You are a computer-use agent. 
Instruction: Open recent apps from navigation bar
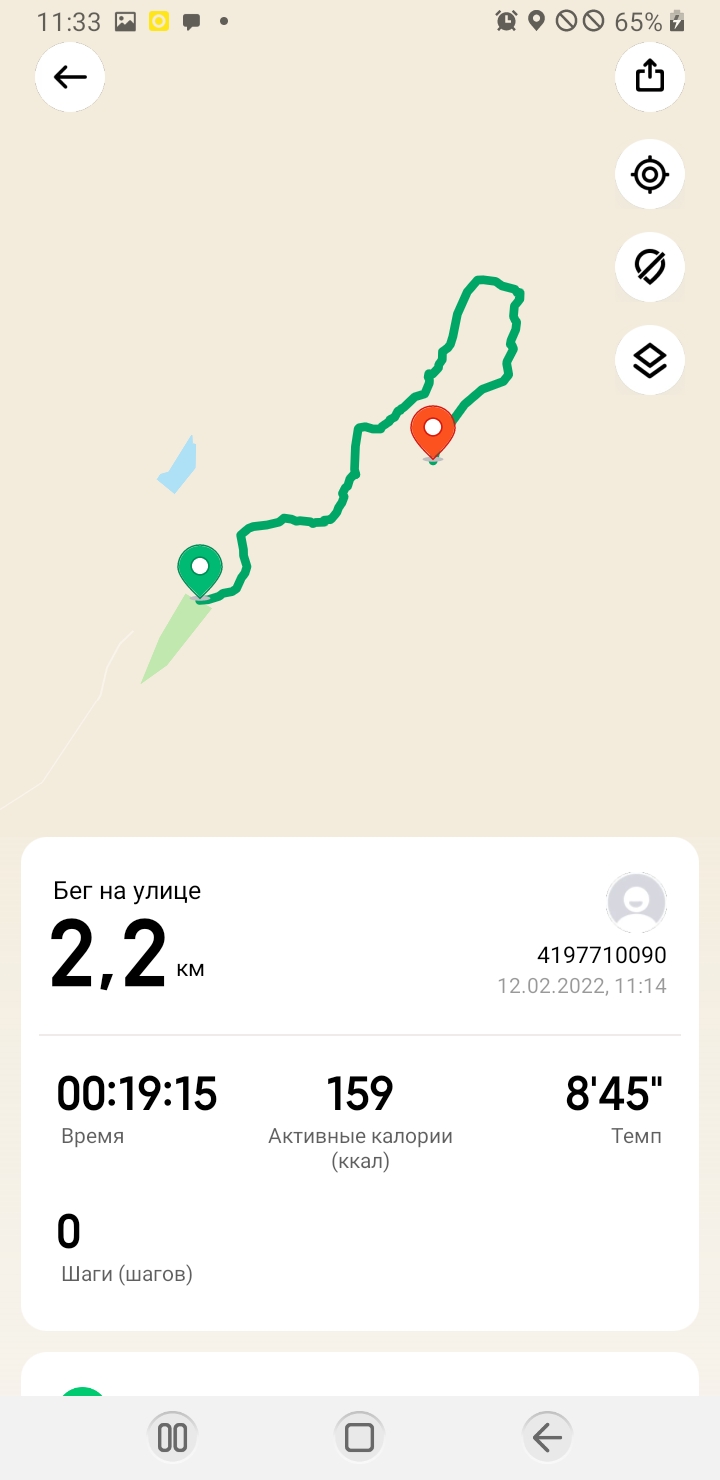(173, 1438)
